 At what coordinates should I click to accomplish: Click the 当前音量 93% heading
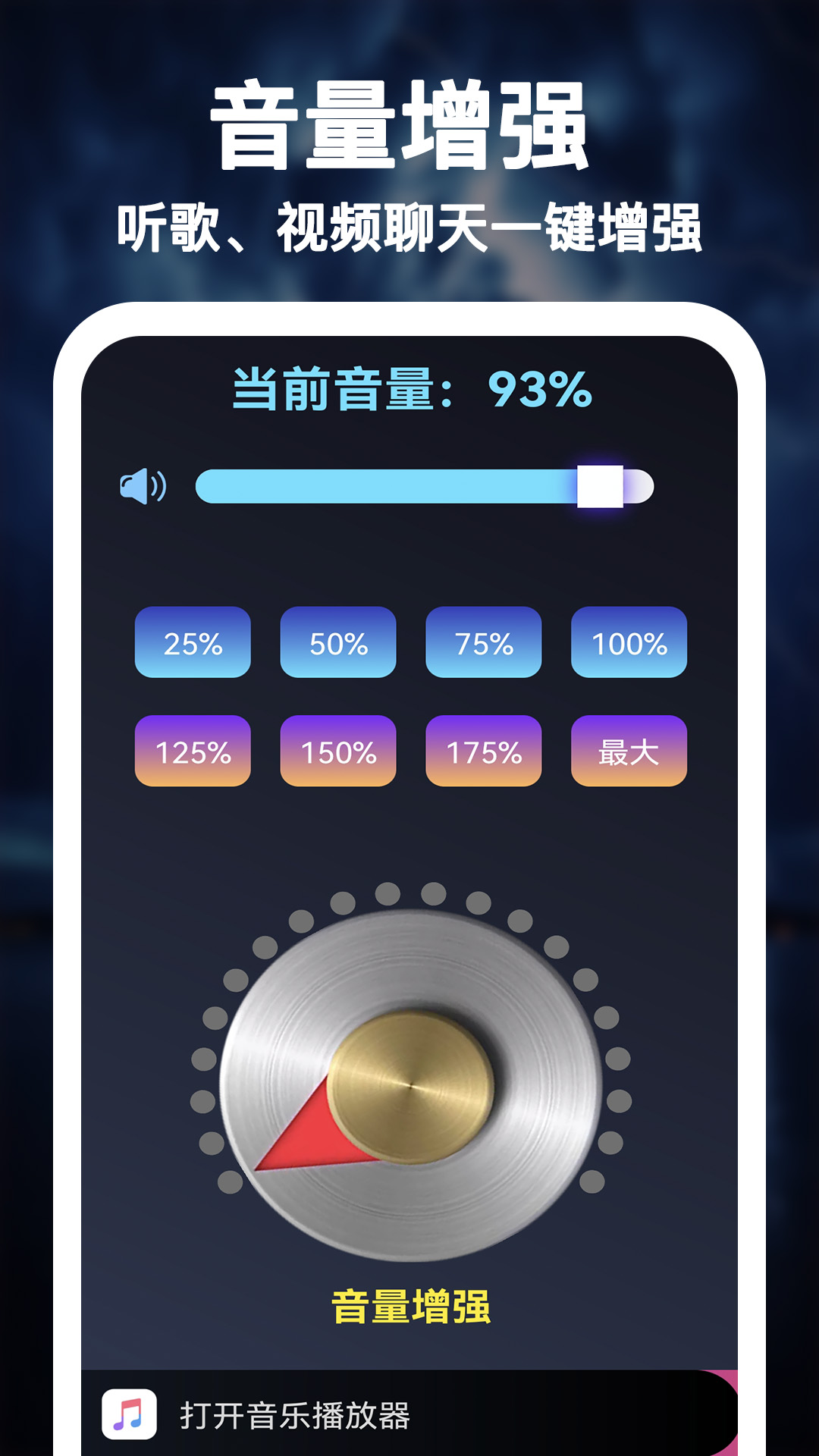[409, 391]
